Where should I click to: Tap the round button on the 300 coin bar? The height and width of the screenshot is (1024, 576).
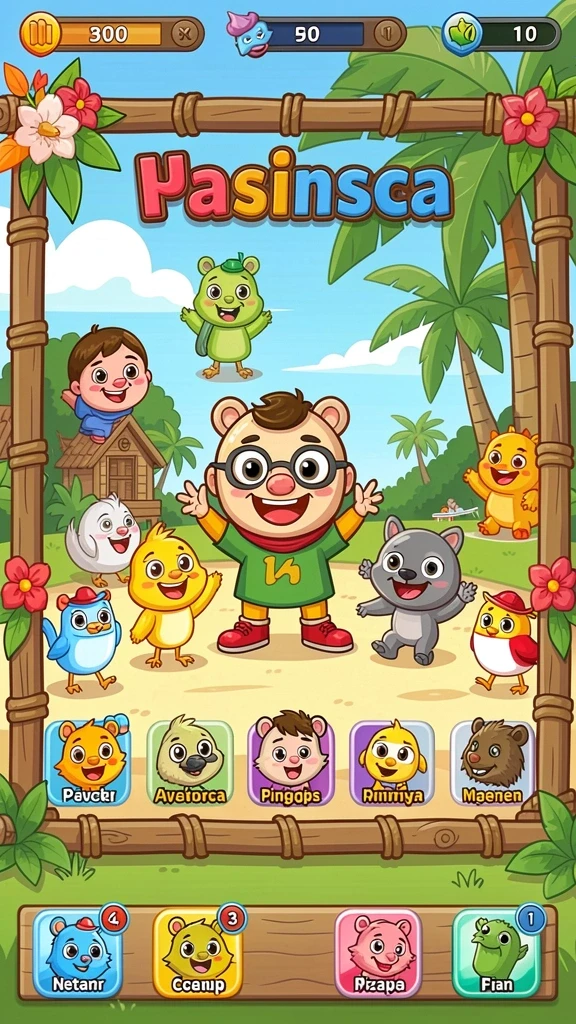184,33
